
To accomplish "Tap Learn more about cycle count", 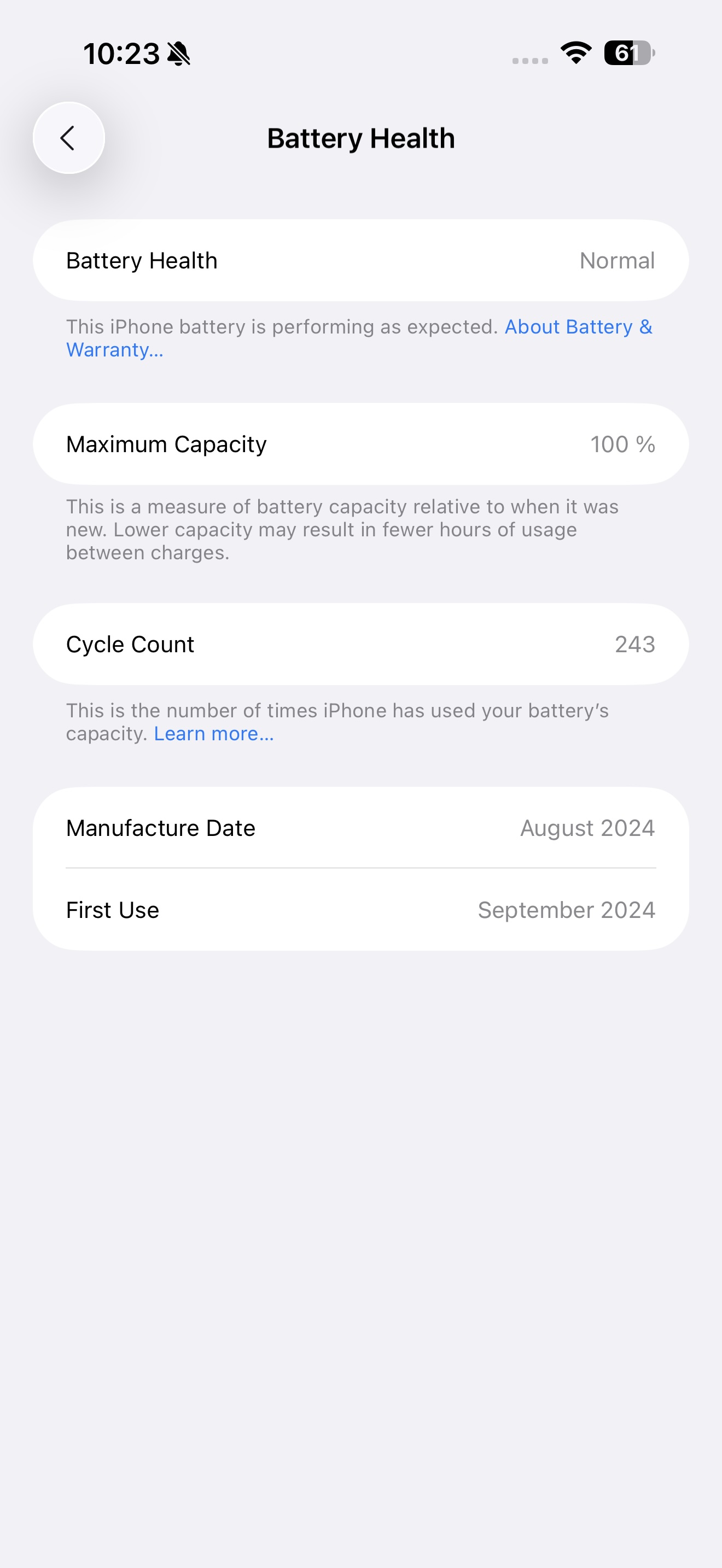I will [x=214, y=734].
